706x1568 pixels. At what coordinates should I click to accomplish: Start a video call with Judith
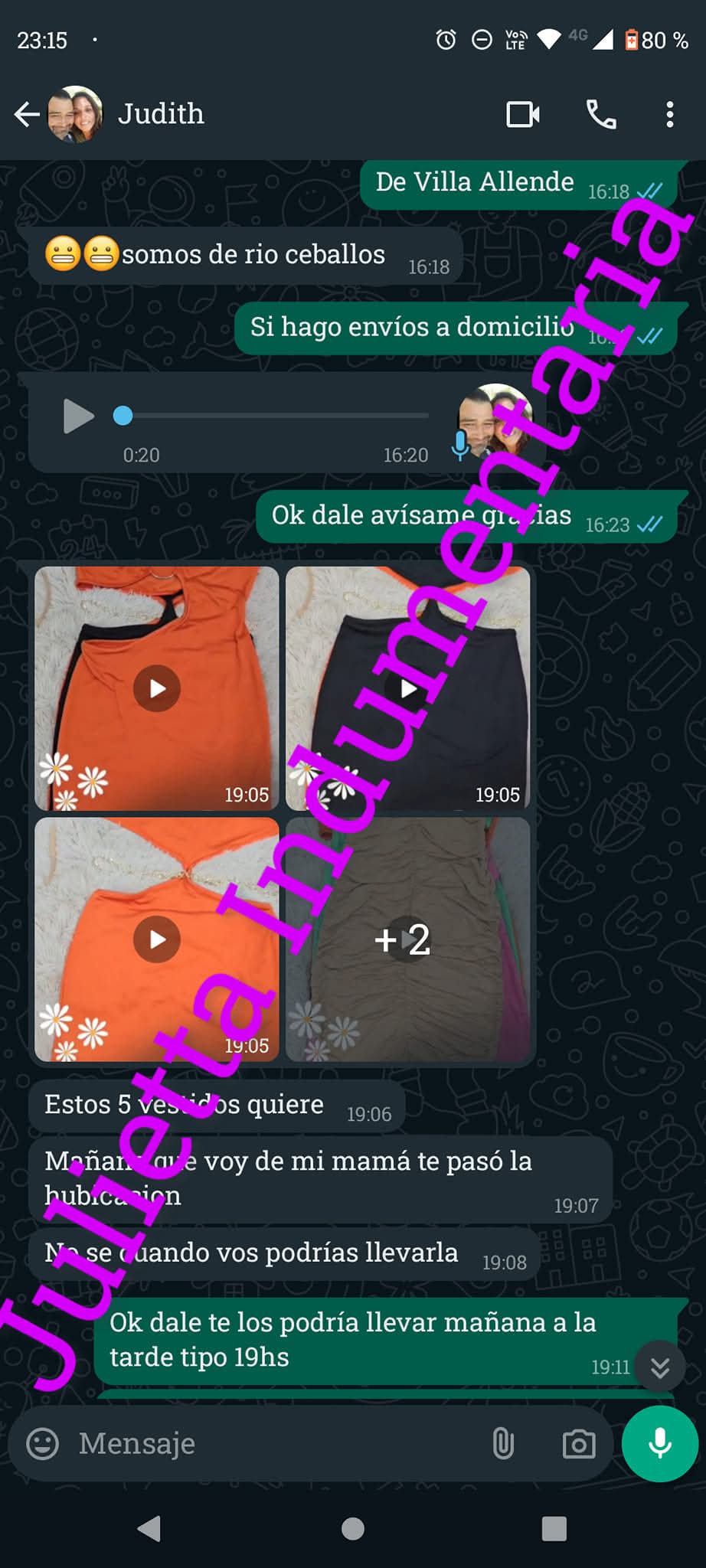tap(523, 115)
